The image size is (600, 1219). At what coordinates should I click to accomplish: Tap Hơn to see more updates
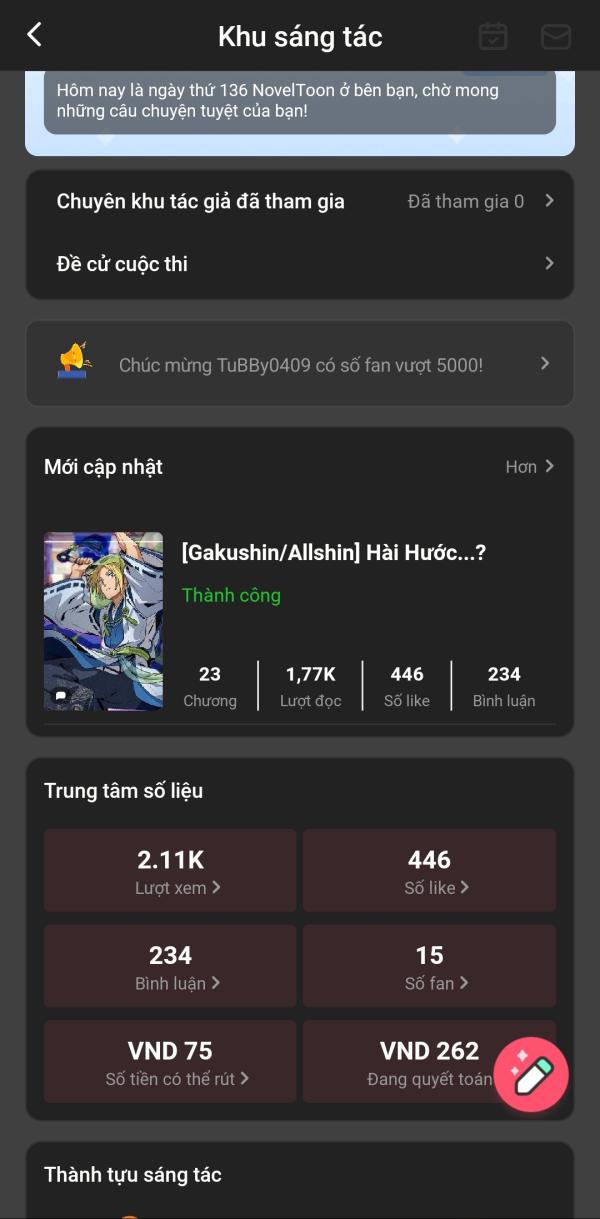point(529,467)
